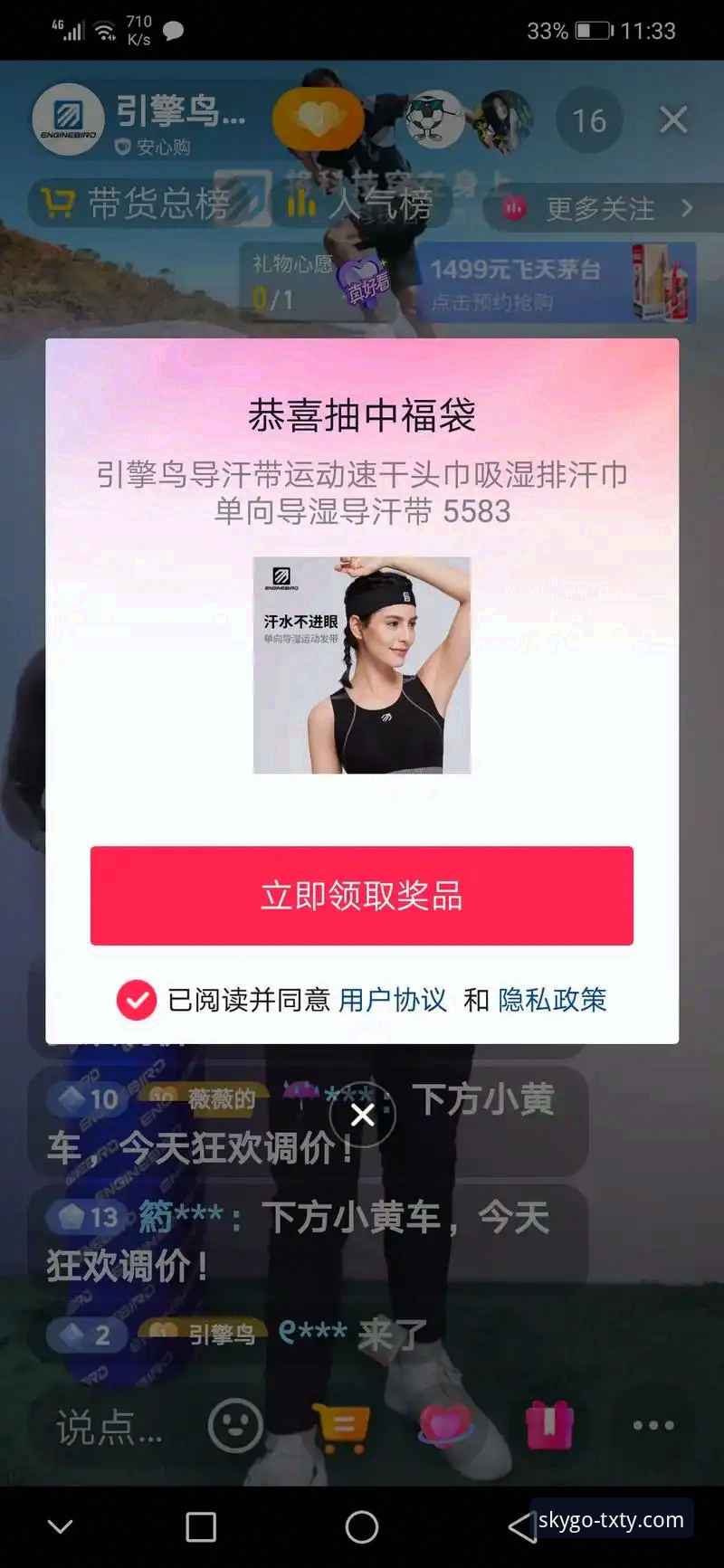724x1568 pixels.
Task: Claim the prize with 立即领取奖品
Action: coord(362,896)
